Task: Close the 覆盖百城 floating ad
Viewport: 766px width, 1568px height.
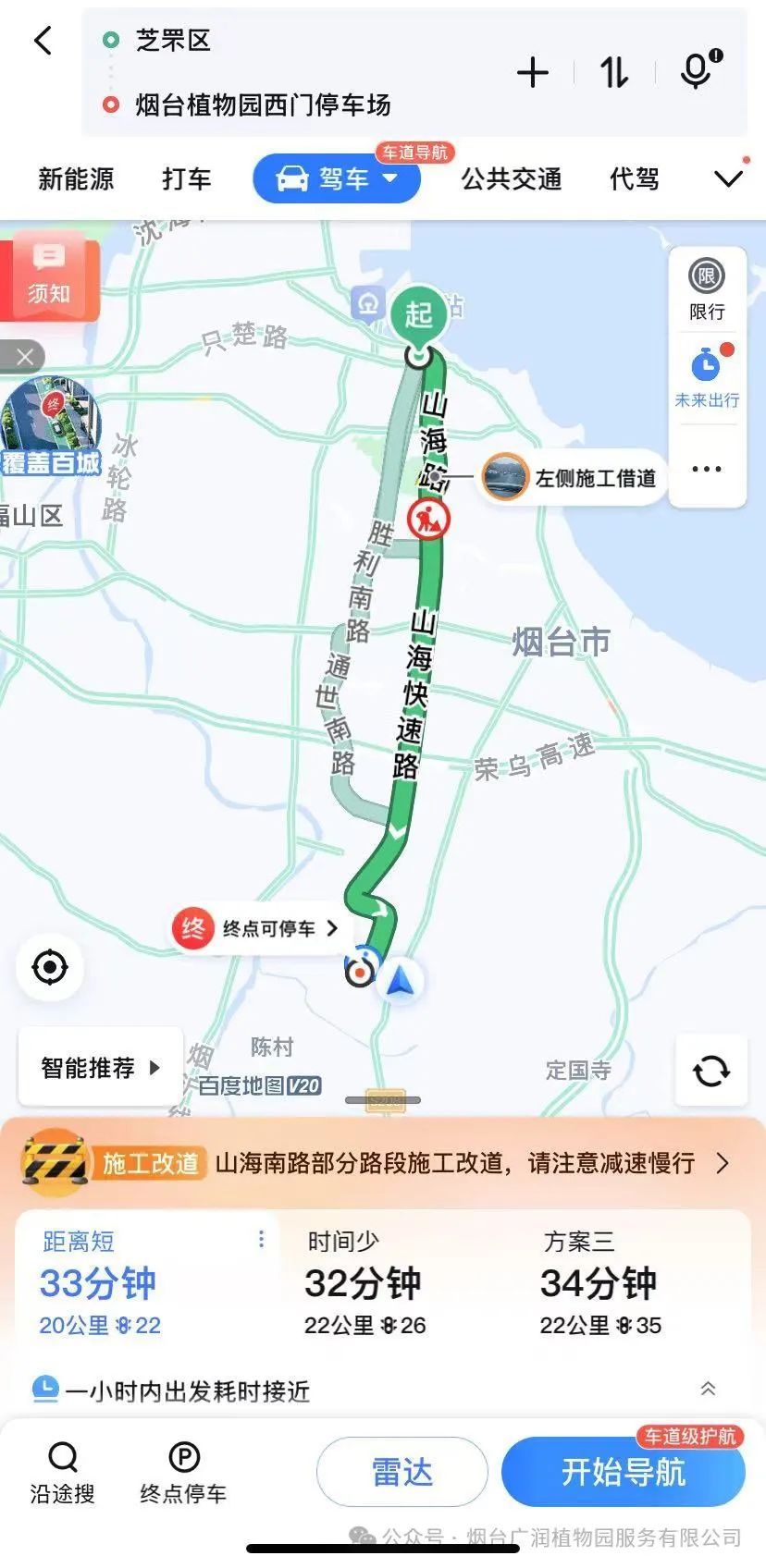Action: click(x=25, y=356)
